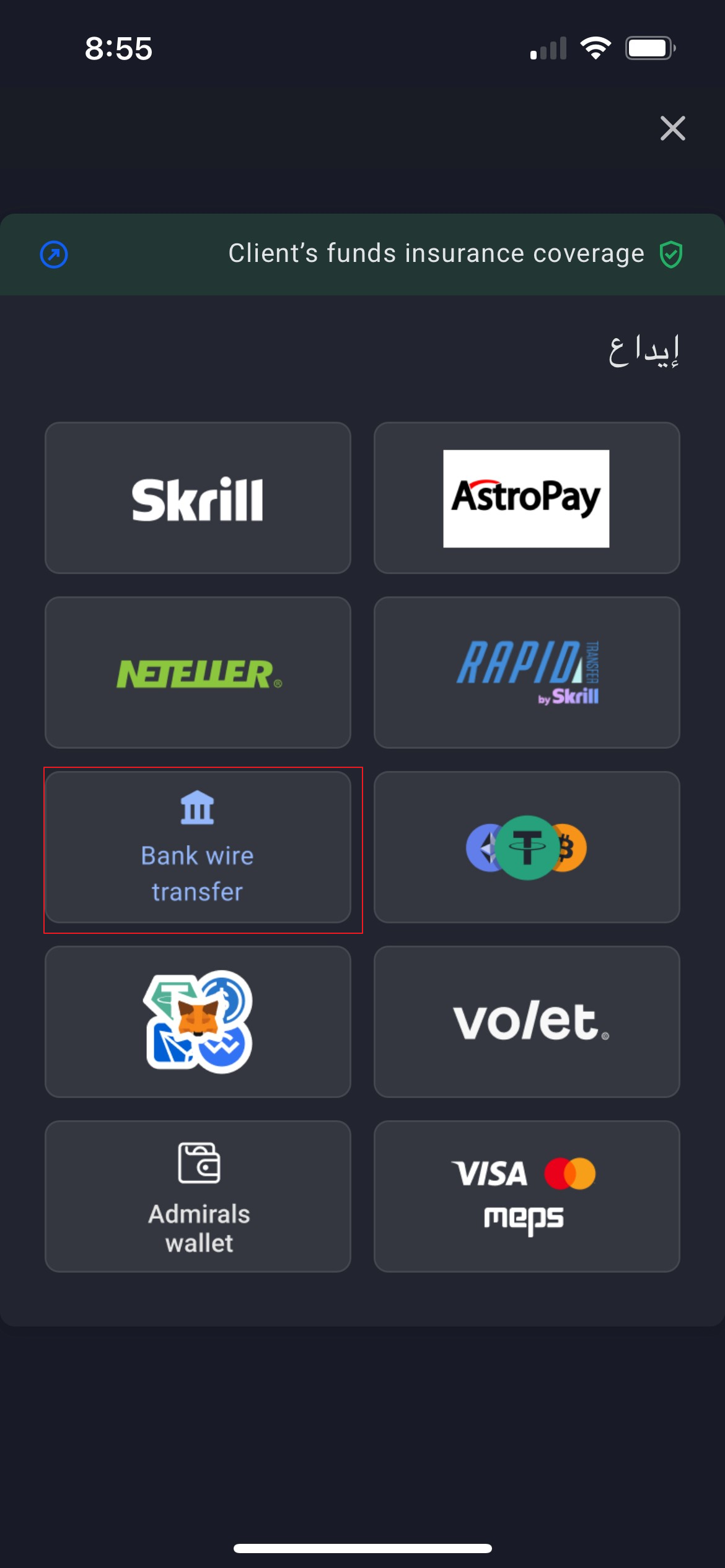The height and width of the screenshot is (1568, 725).
Task: Choose Admirals wallet
Action: (198, 1197)
